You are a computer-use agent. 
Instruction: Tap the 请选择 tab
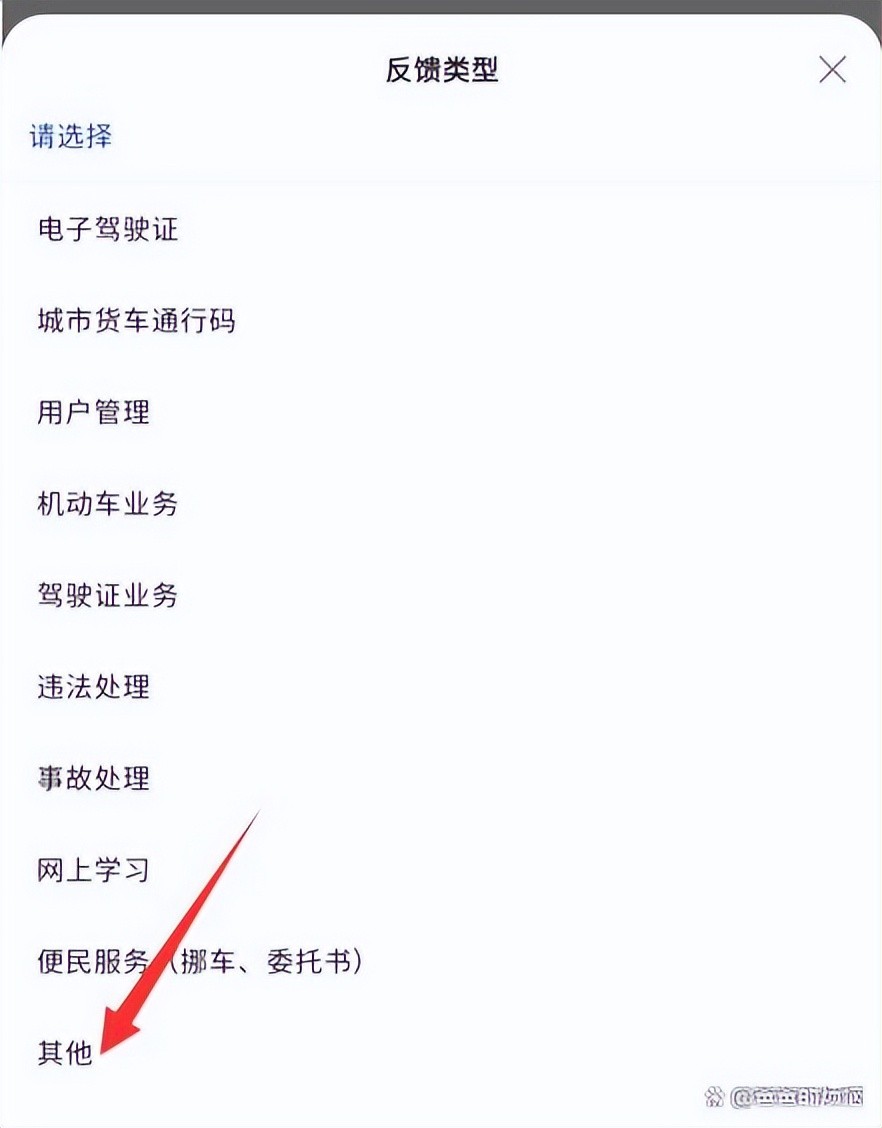(70, 136)
